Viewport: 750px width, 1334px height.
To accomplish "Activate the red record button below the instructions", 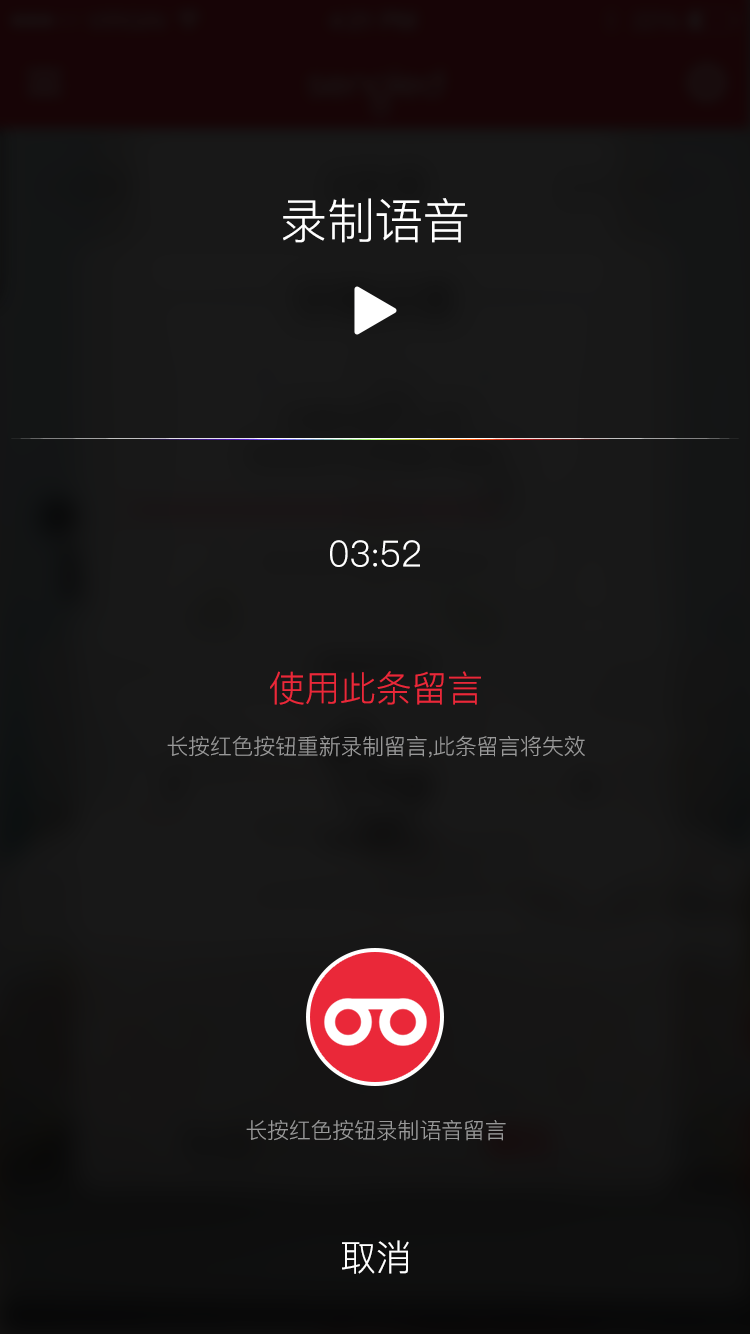I will 375,1015.
